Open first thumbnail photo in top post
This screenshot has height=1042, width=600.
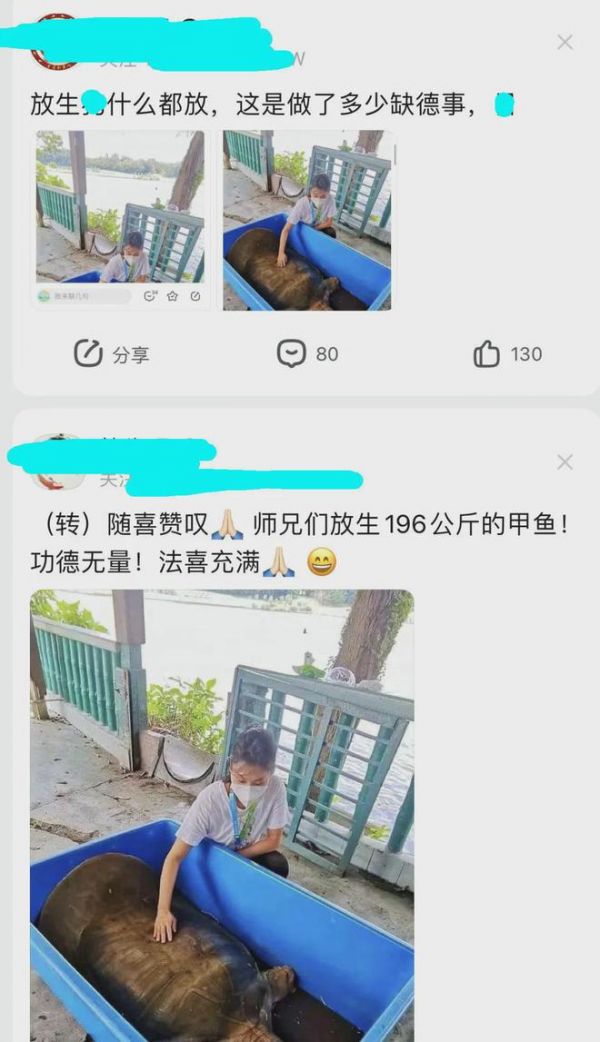[120, 218]
